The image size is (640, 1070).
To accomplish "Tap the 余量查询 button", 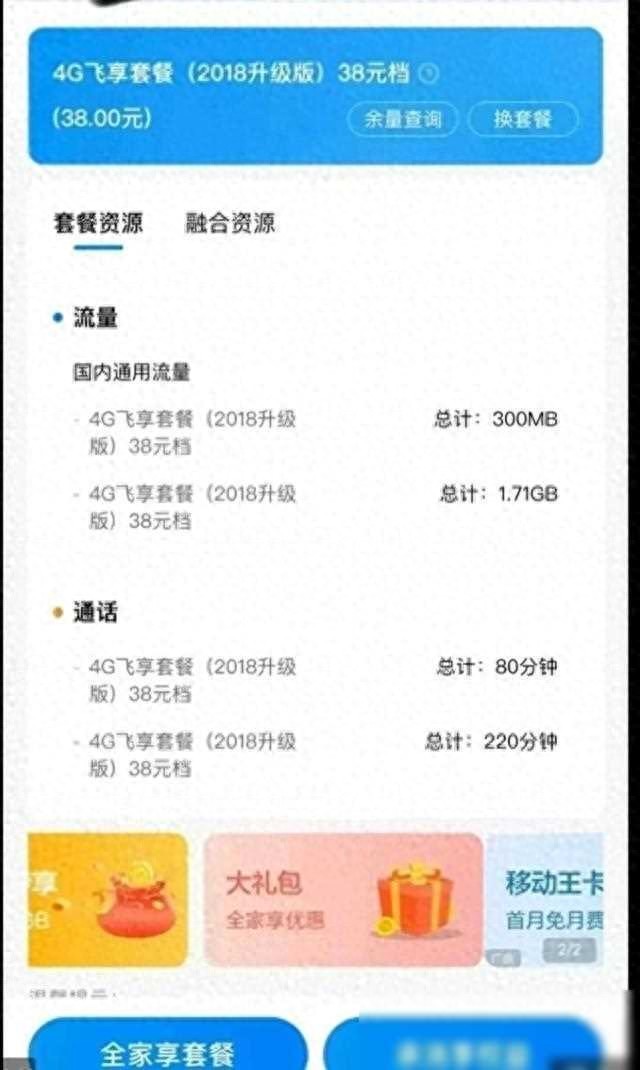I will (x=402, y=119).
